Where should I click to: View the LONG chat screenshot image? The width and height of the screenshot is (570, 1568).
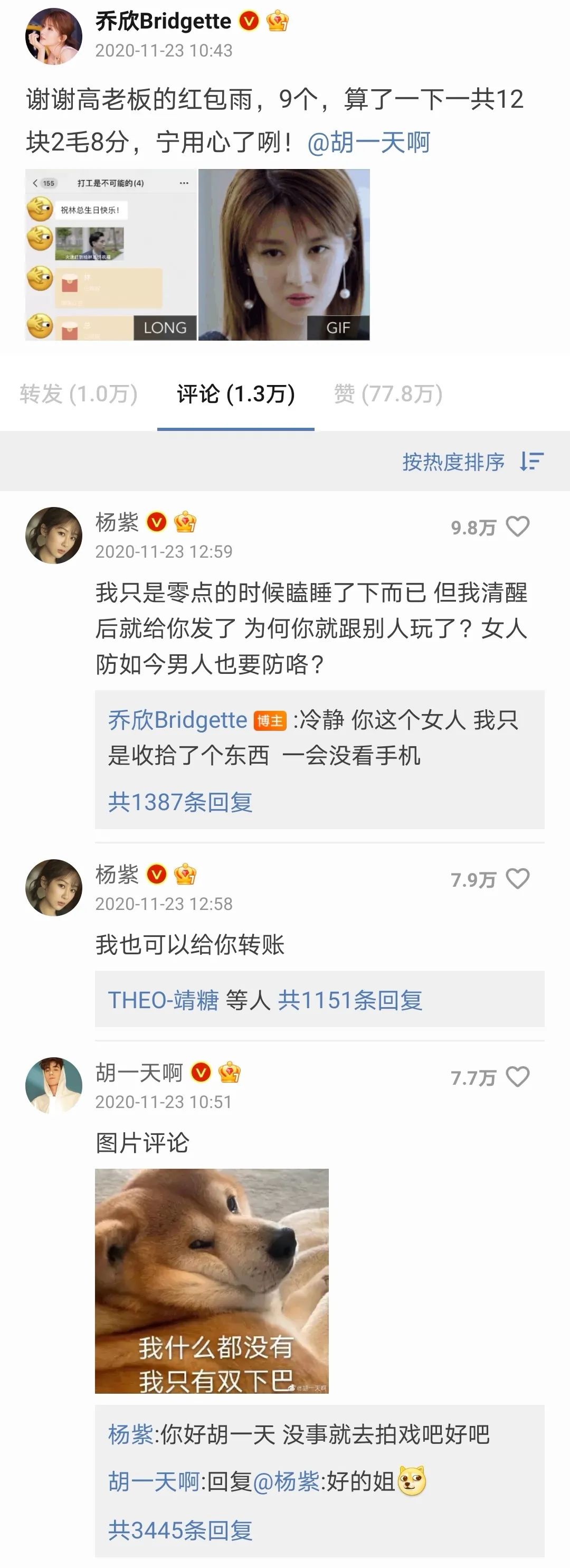pos(111,255)
